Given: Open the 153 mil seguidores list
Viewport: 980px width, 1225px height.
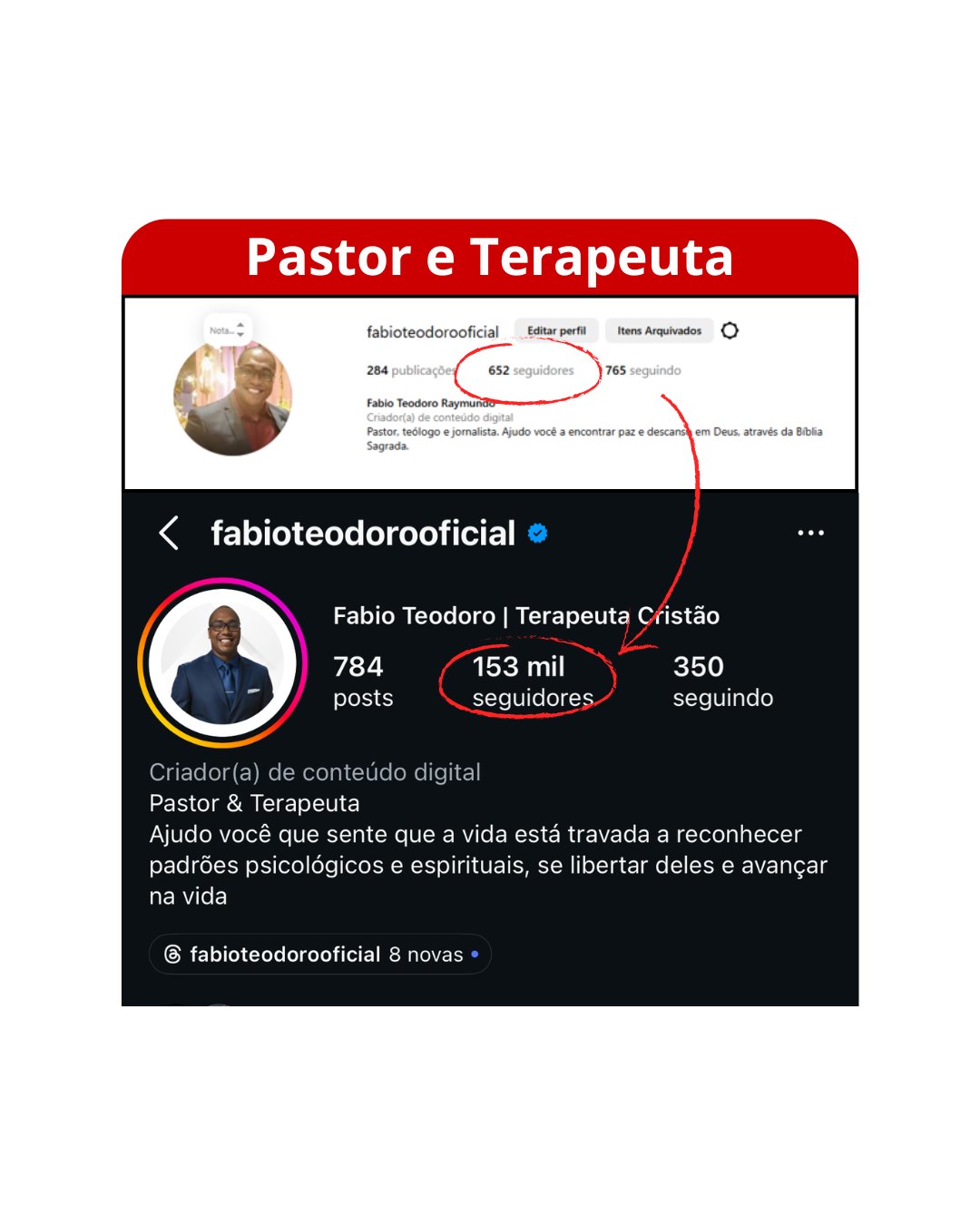Looking at the screenshot, I should (x=530, y=680).
